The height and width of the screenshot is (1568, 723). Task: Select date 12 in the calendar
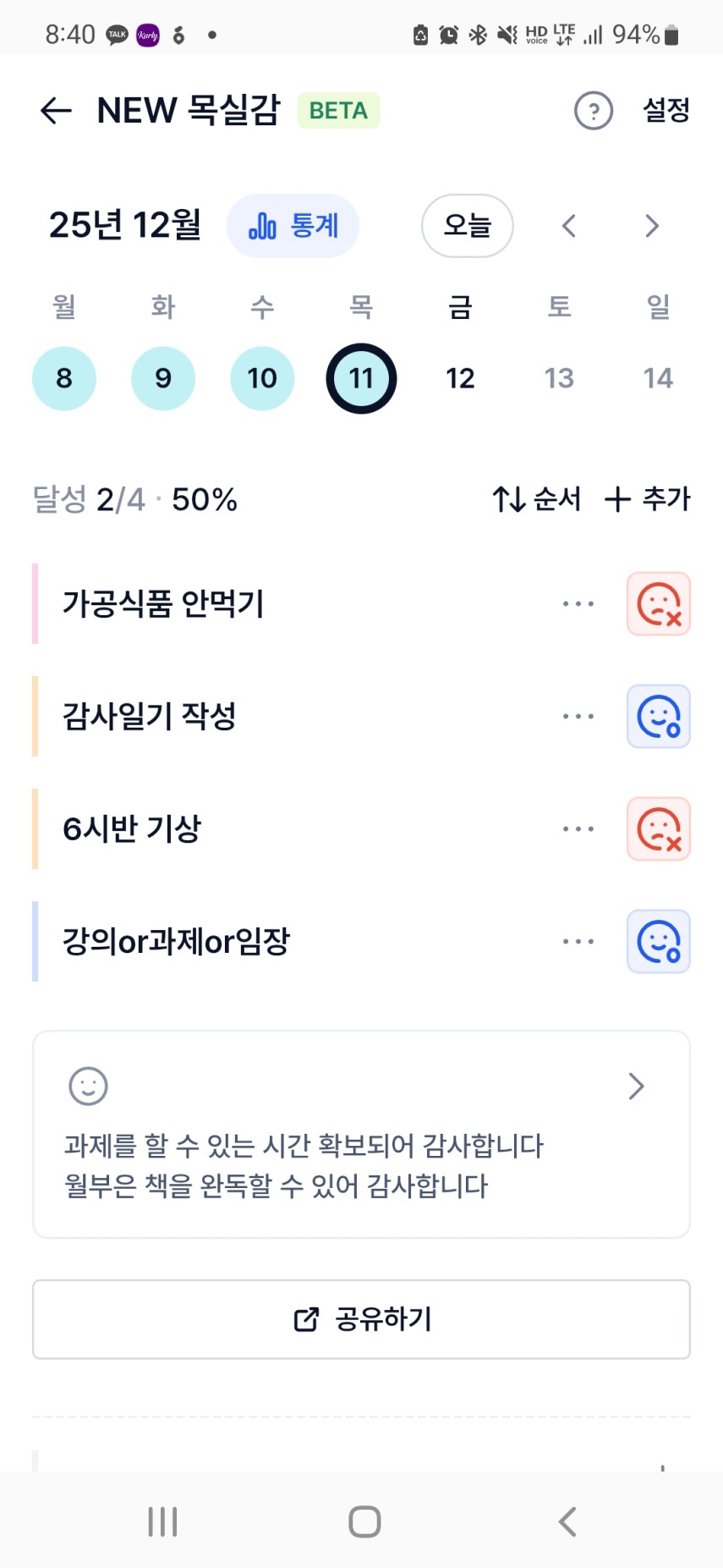pyautogui.click(x=460, y=378)
